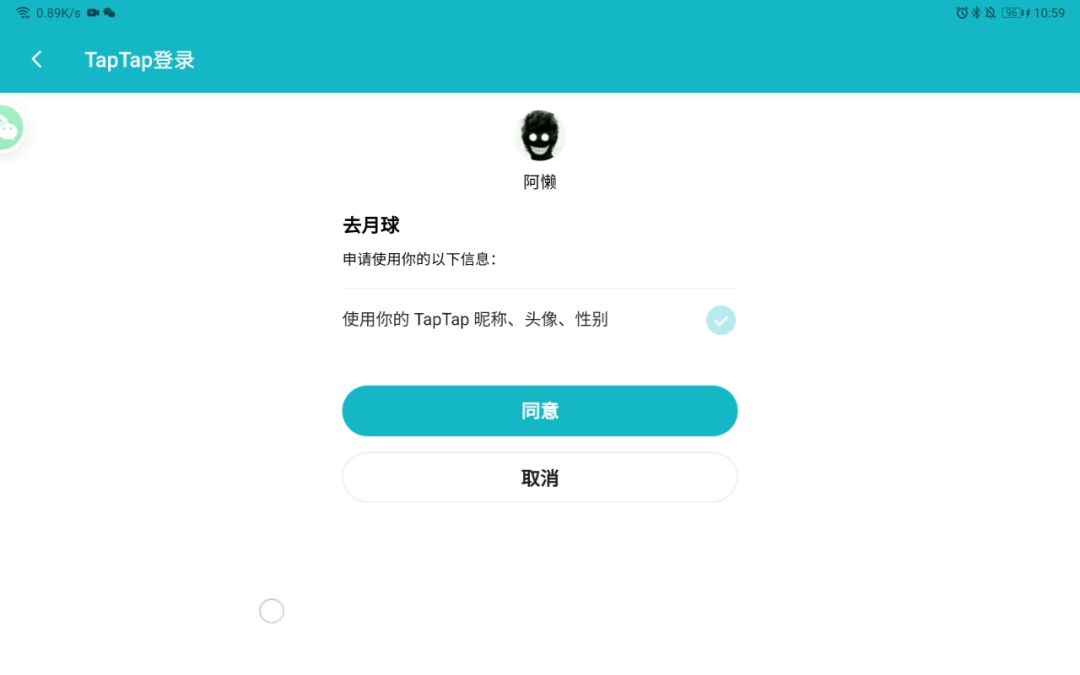Toggle the TapTap nickname, avatar, gender checkbox
Image resolution: width=1080 pixels, height=675 pixels.
pyautogui.click(x=721, y=320)
